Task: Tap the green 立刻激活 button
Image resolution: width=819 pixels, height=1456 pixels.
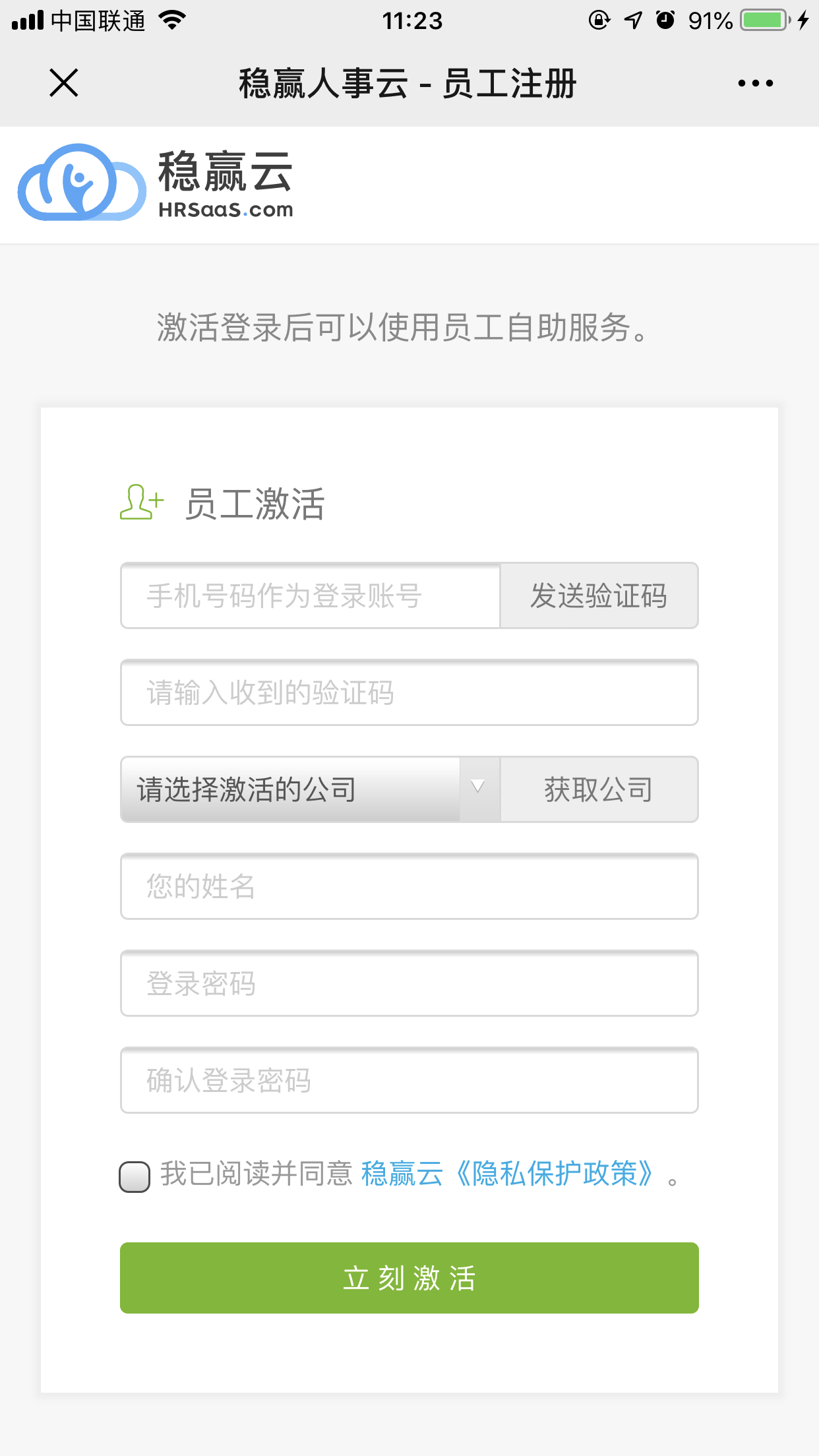Action: [x=409, y=1278]
